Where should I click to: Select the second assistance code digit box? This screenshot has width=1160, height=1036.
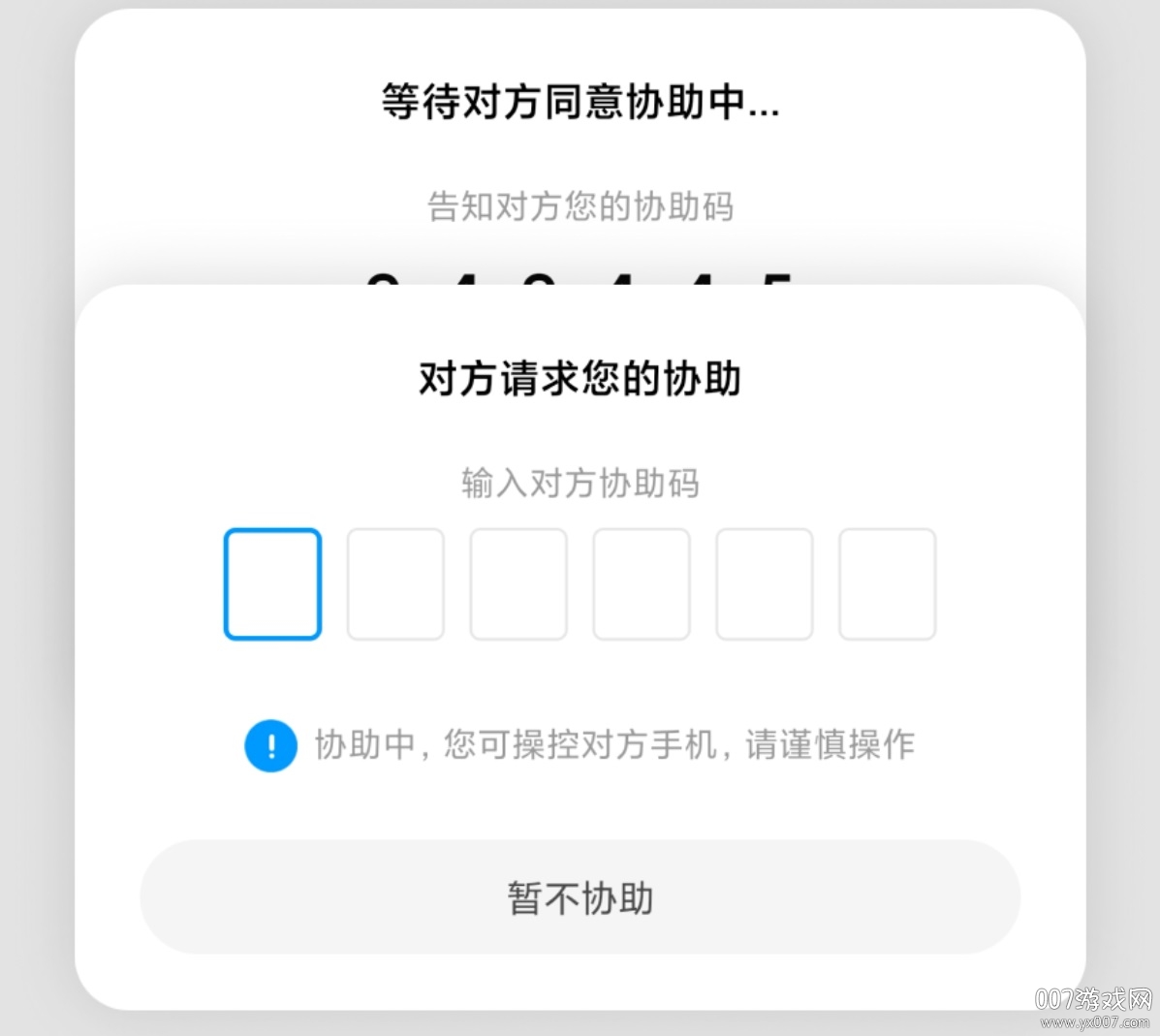point(395,584)
